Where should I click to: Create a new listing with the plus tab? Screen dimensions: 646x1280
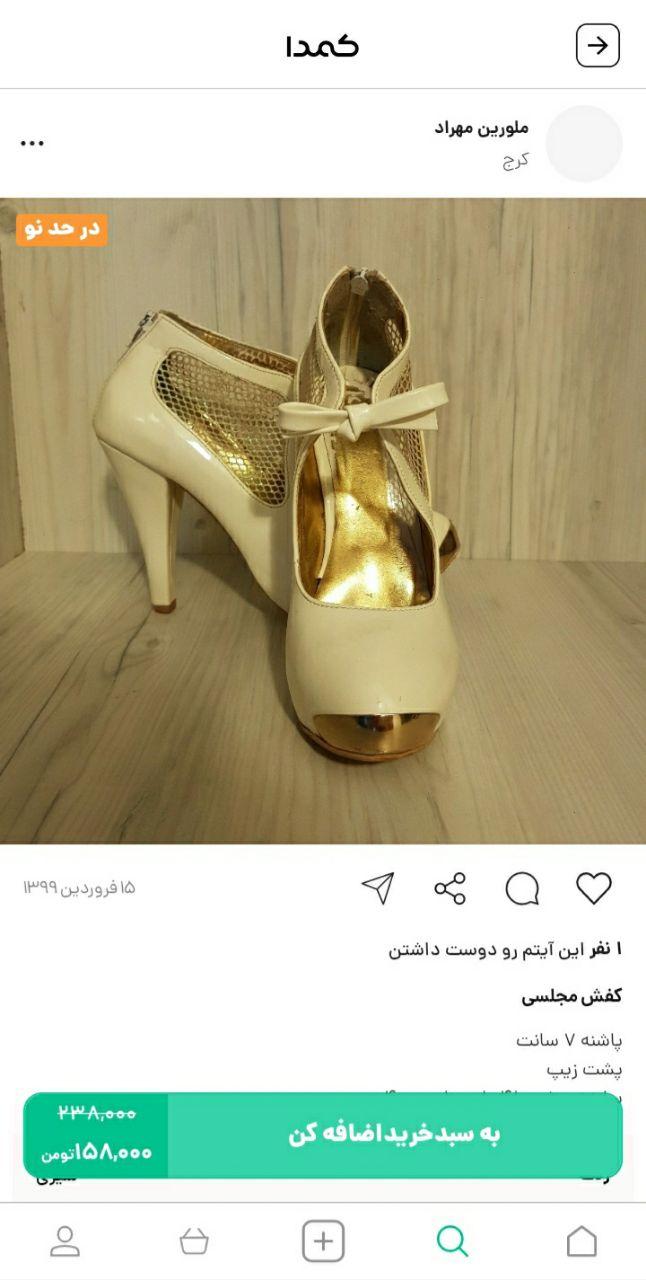[323, 1241]
